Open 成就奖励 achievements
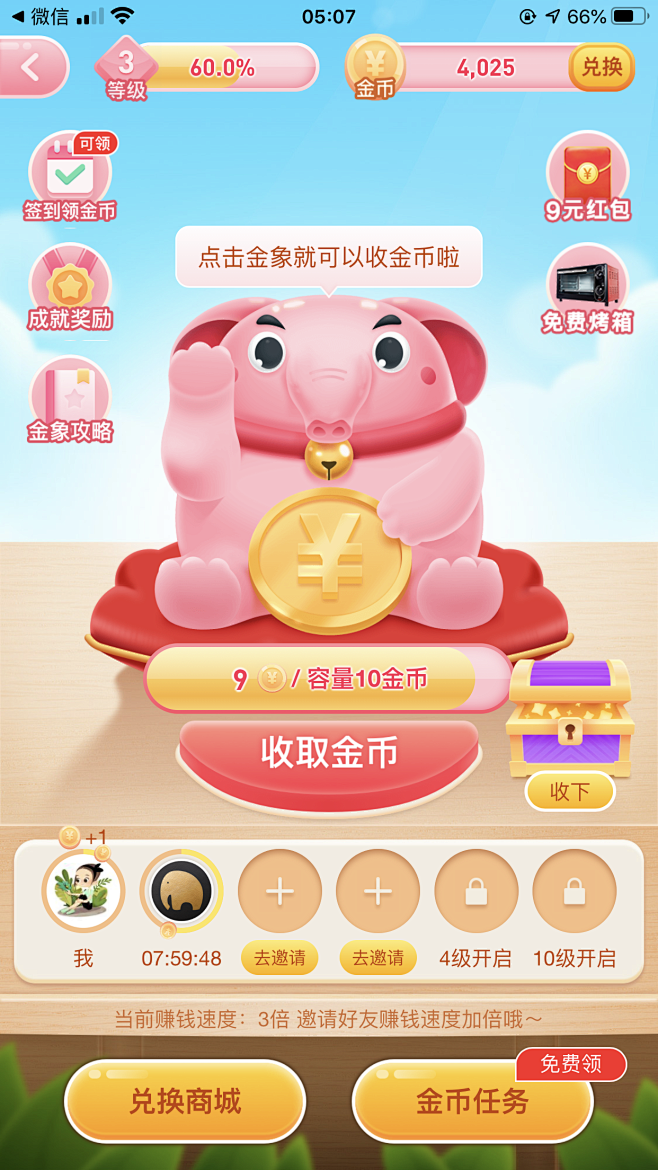 [x=70, y=290]
